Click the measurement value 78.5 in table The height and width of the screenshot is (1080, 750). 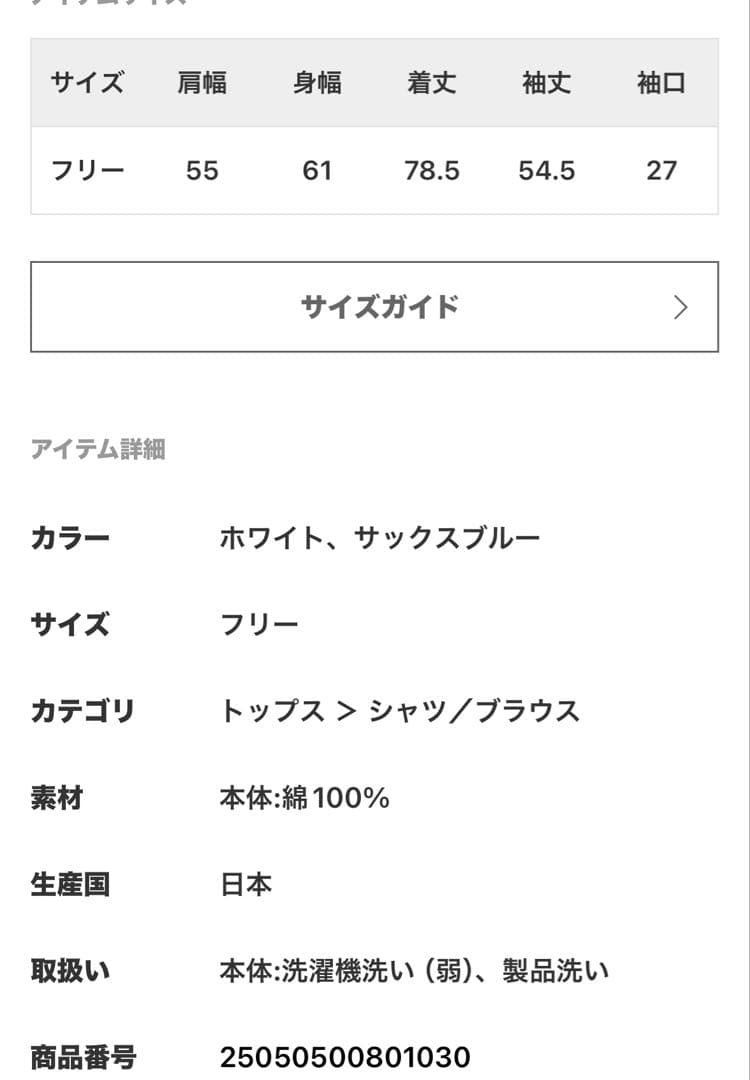[x=431, y=170]
